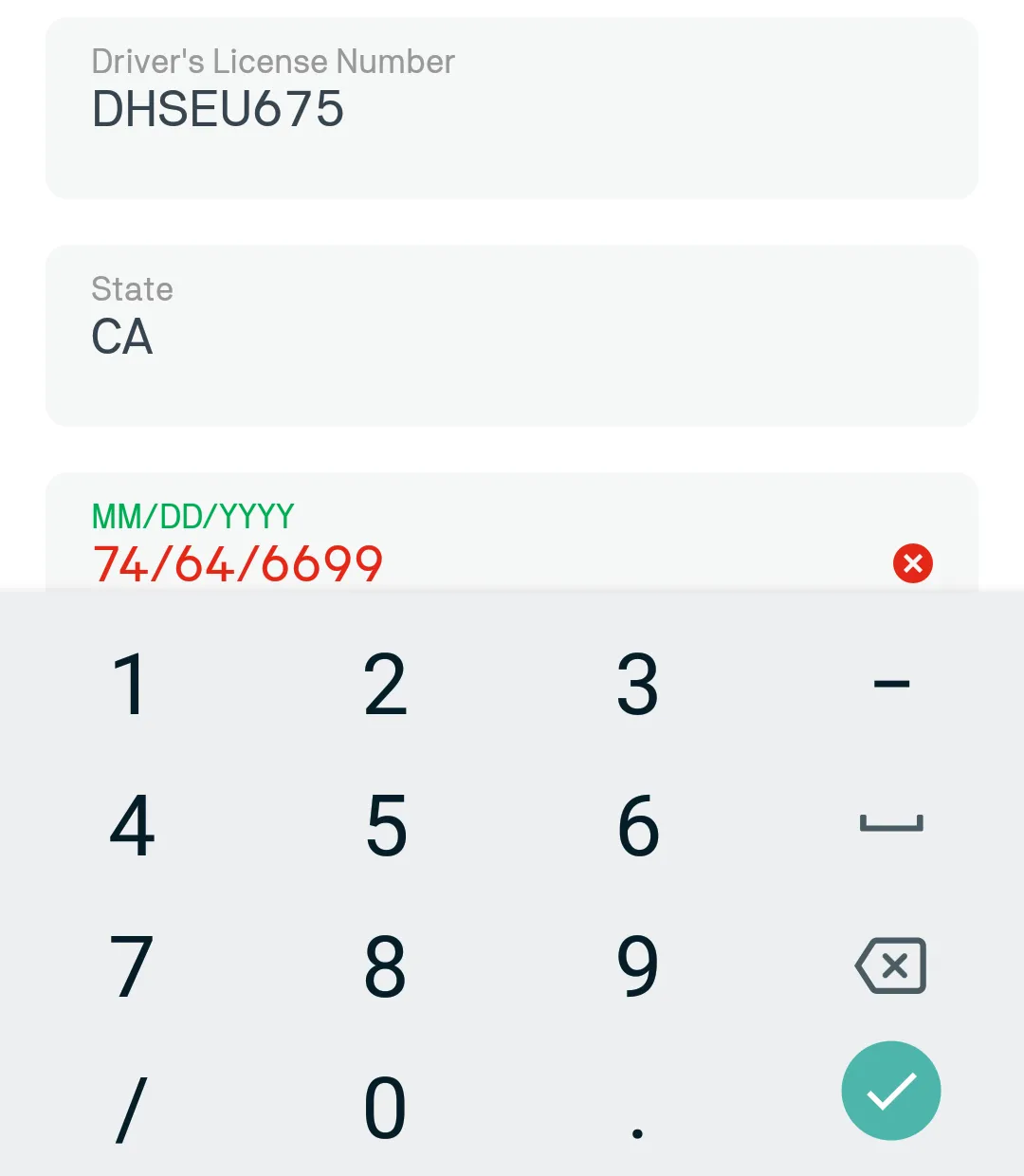Tap the State field showing CA

[512, 336]
